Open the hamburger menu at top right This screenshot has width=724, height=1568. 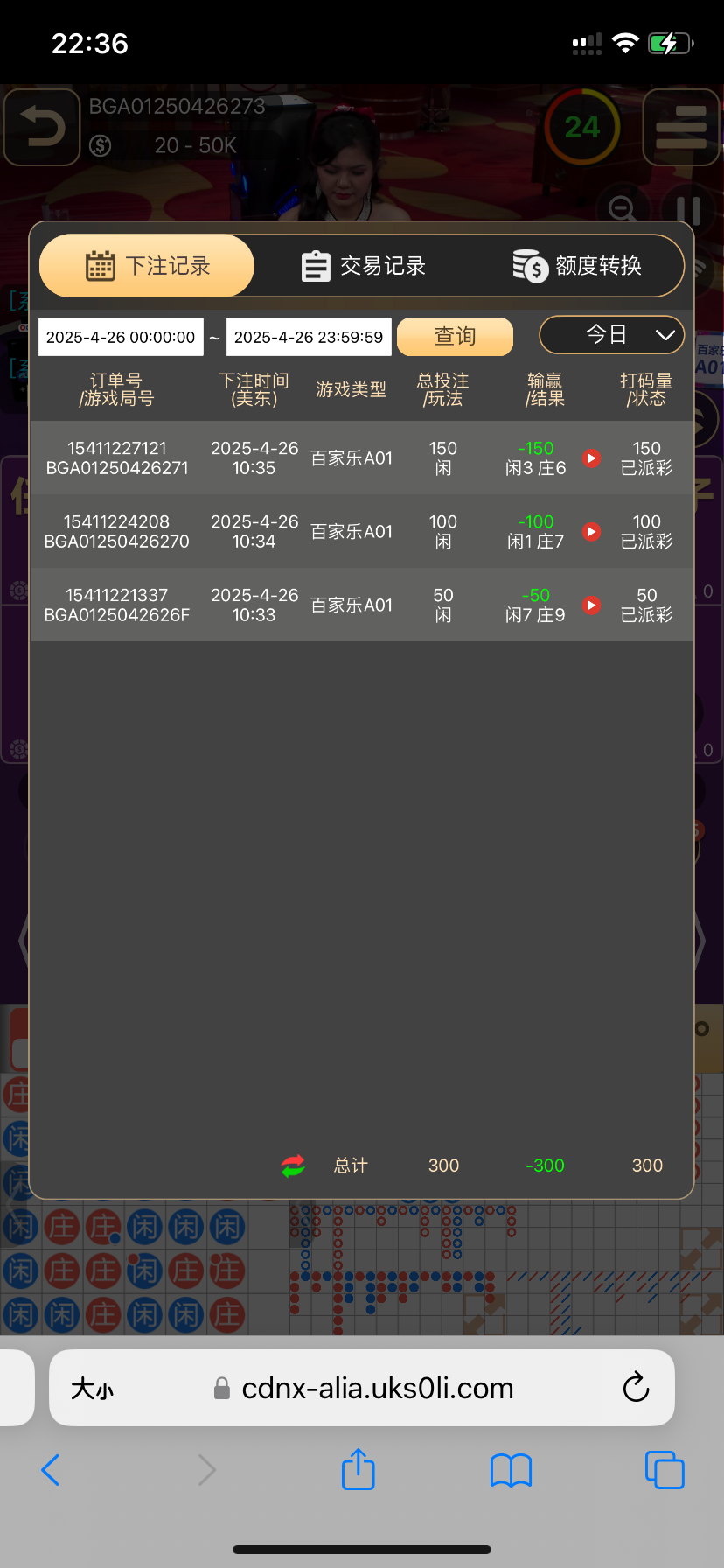(681, 128)
